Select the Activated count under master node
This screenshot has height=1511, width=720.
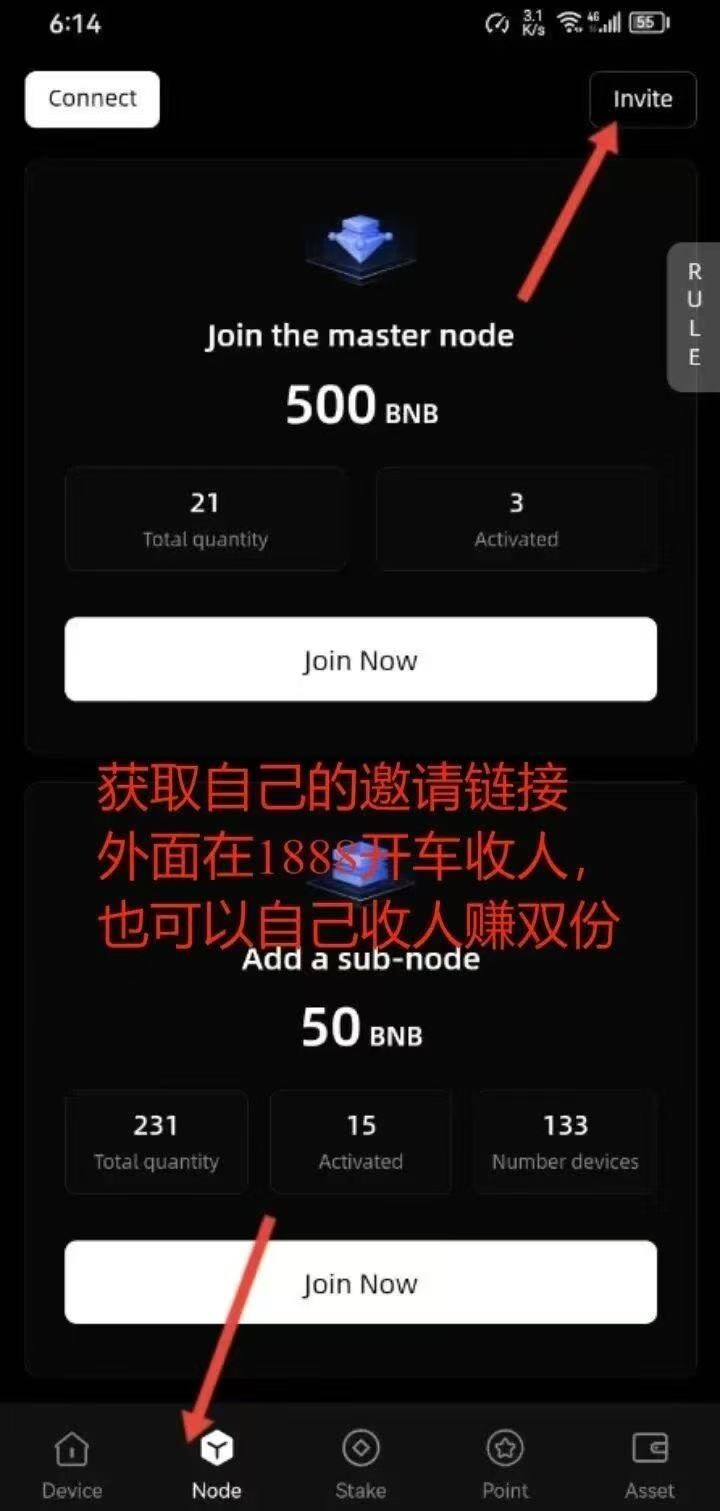[516, 518]
